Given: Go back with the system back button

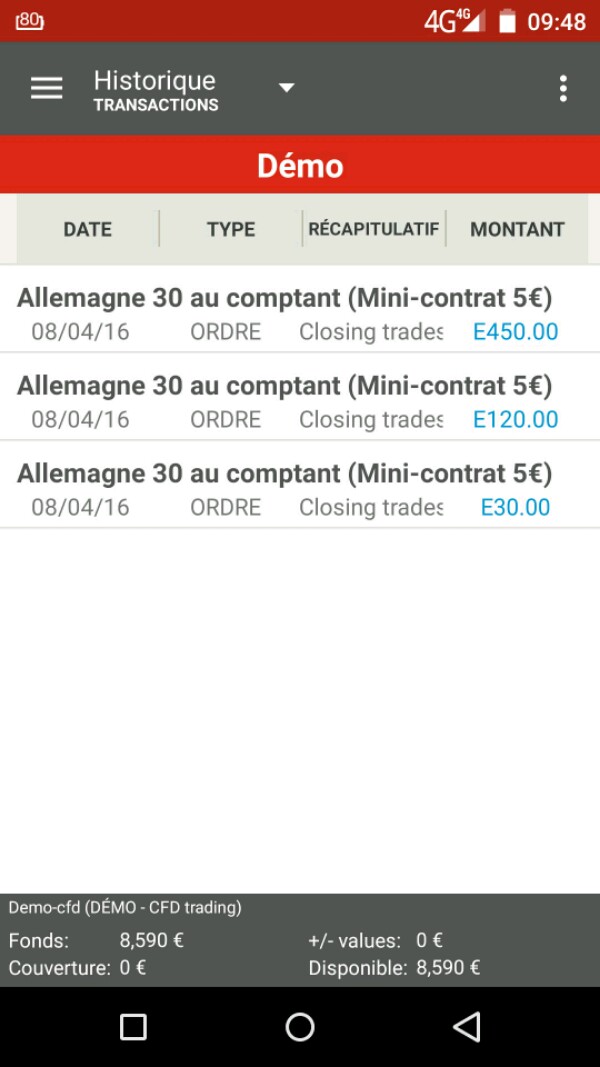Looking at the screenshot, I should click(x=466, y=1027).
